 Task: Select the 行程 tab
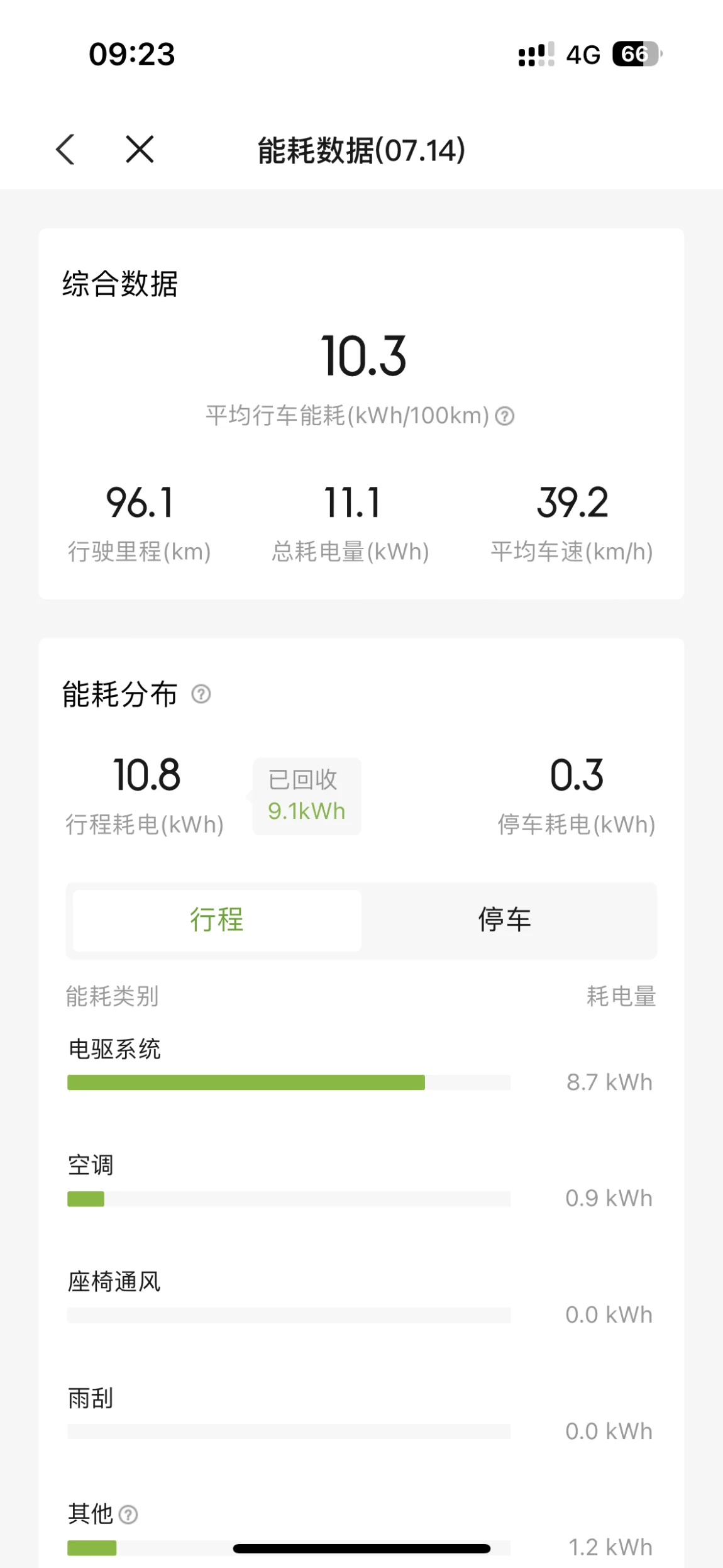click(217, 920)
